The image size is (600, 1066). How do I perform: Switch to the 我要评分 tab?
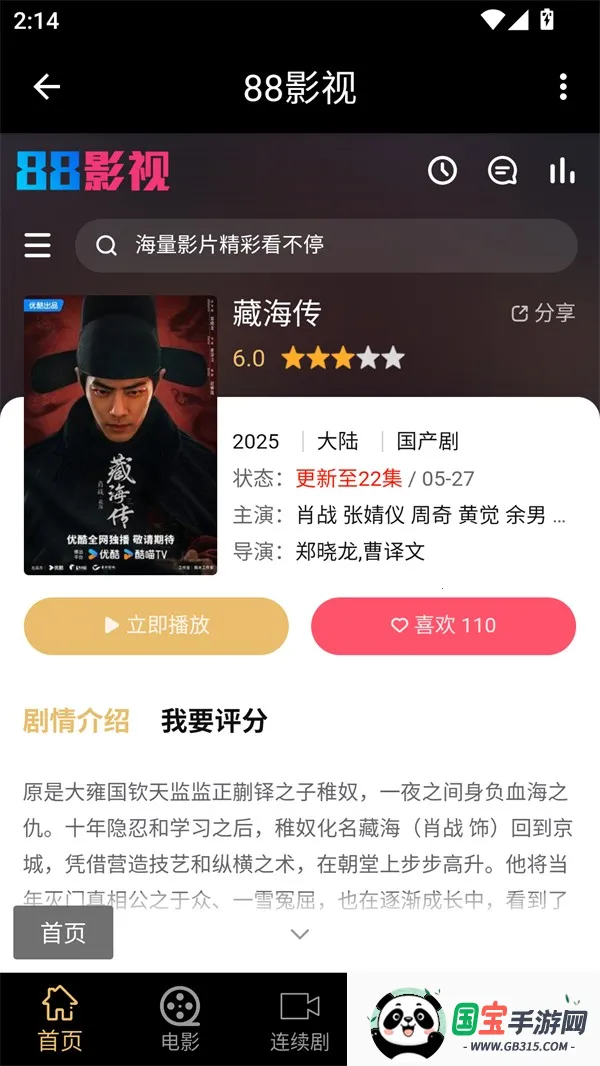point(214,720)
